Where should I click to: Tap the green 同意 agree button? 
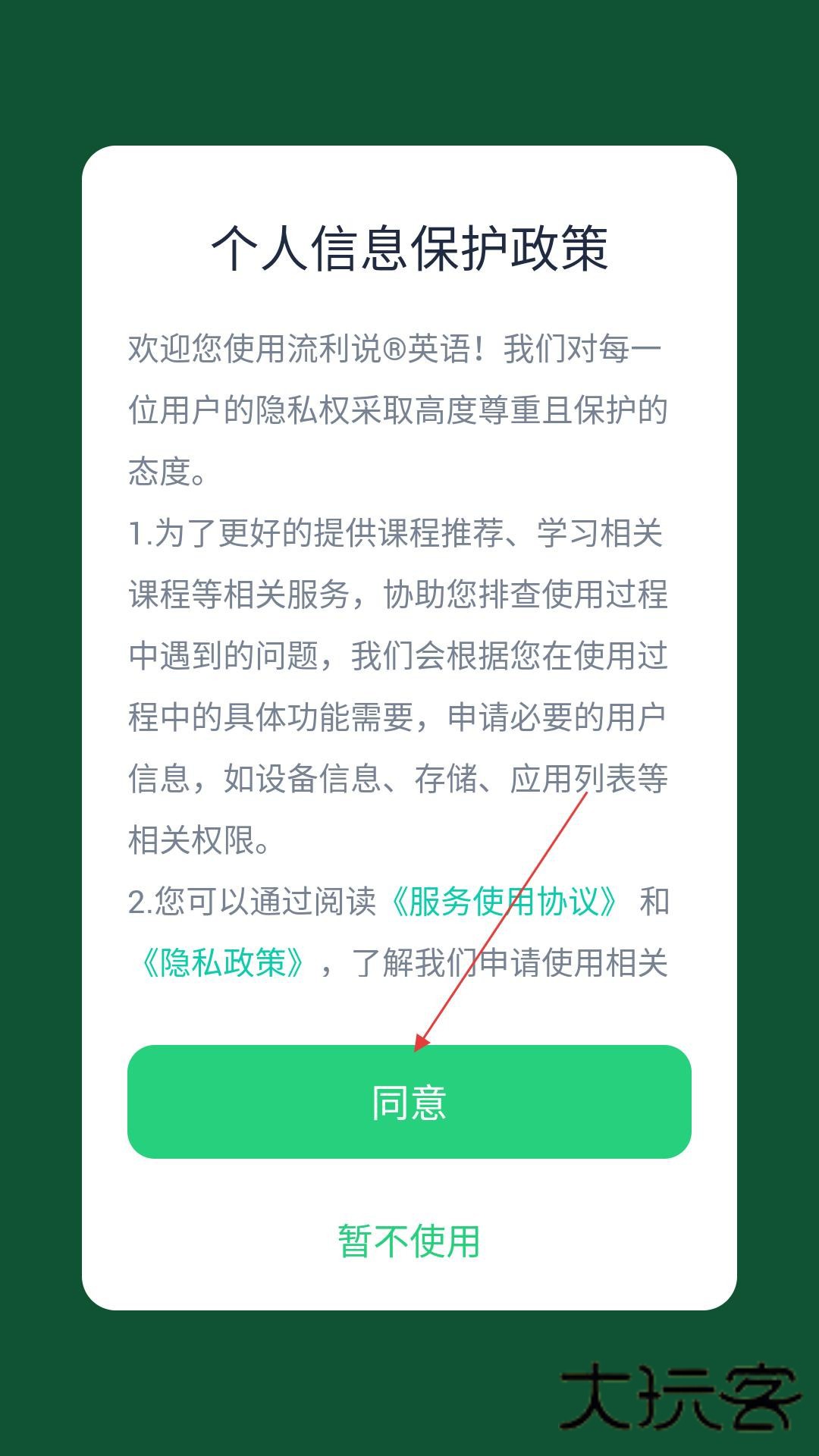tap(409, 1101)
